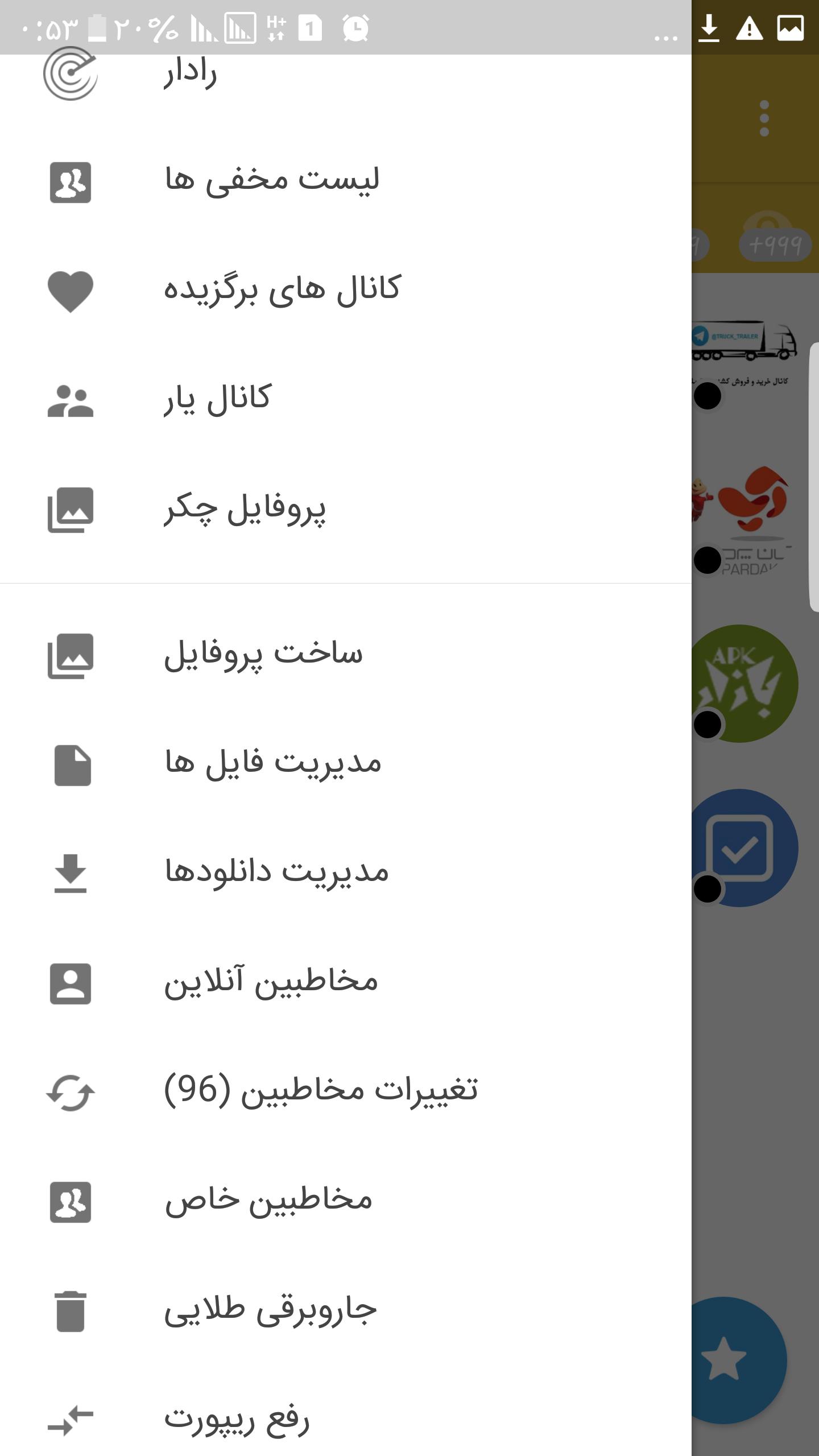Open the three-dot overflow menu

764,118
